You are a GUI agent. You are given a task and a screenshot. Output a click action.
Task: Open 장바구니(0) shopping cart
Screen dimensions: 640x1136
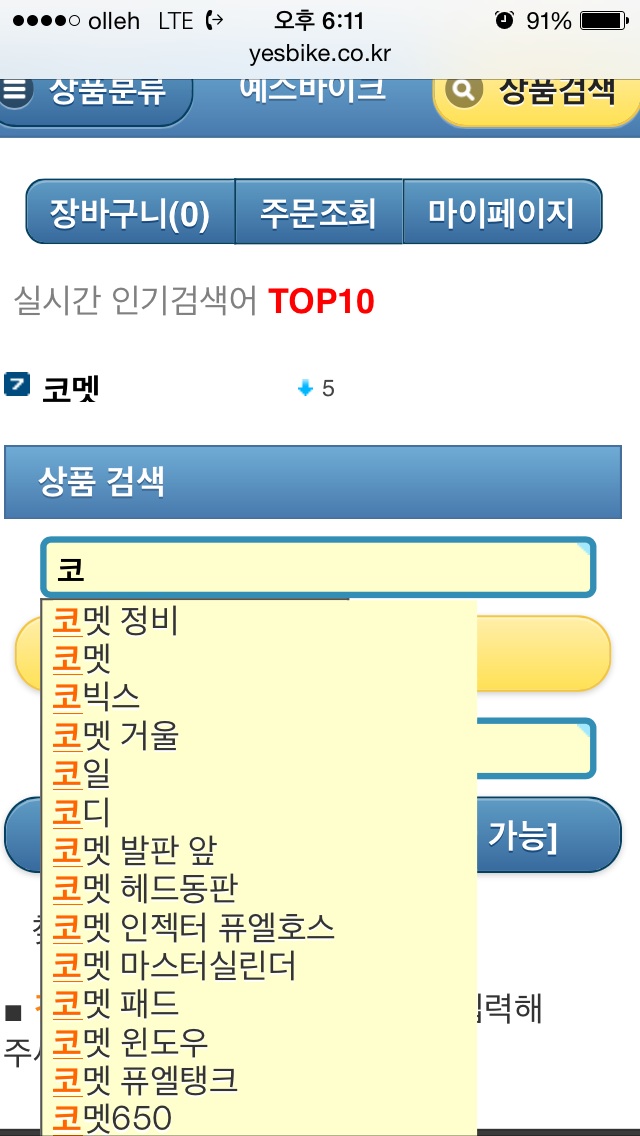[x=130, y=212]
